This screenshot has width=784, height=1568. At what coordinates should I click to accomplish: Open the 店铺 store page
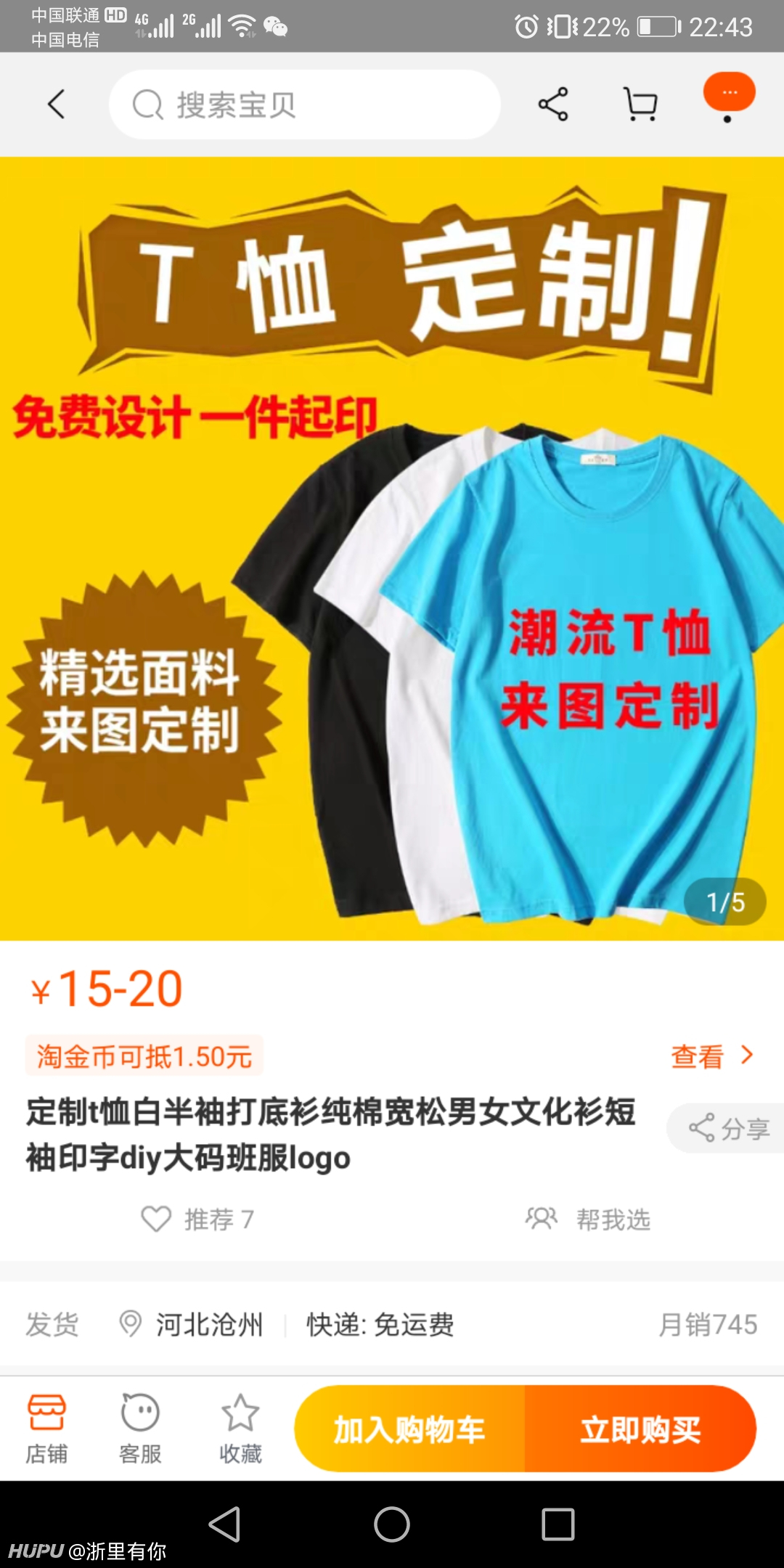[46, 1429]
